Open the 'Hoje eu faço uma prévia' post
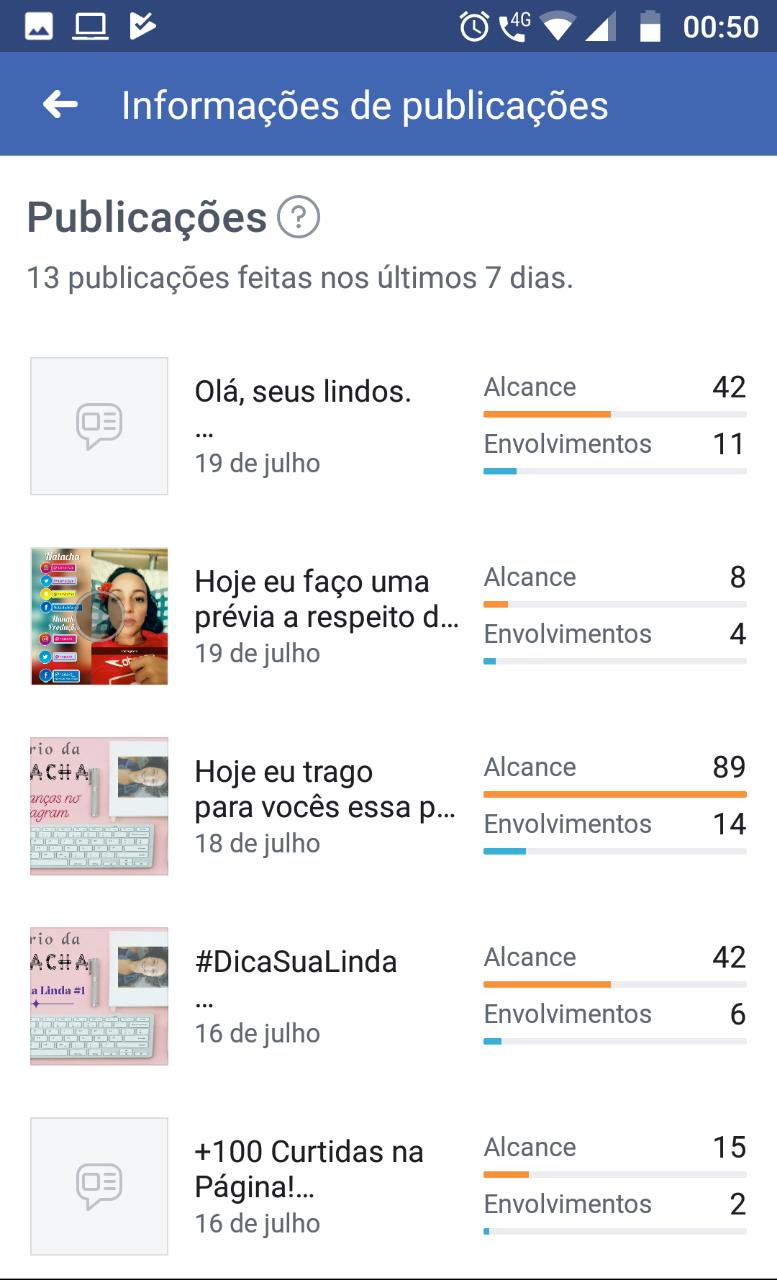The image size is (777, 1280). click(x=388, y=616)
